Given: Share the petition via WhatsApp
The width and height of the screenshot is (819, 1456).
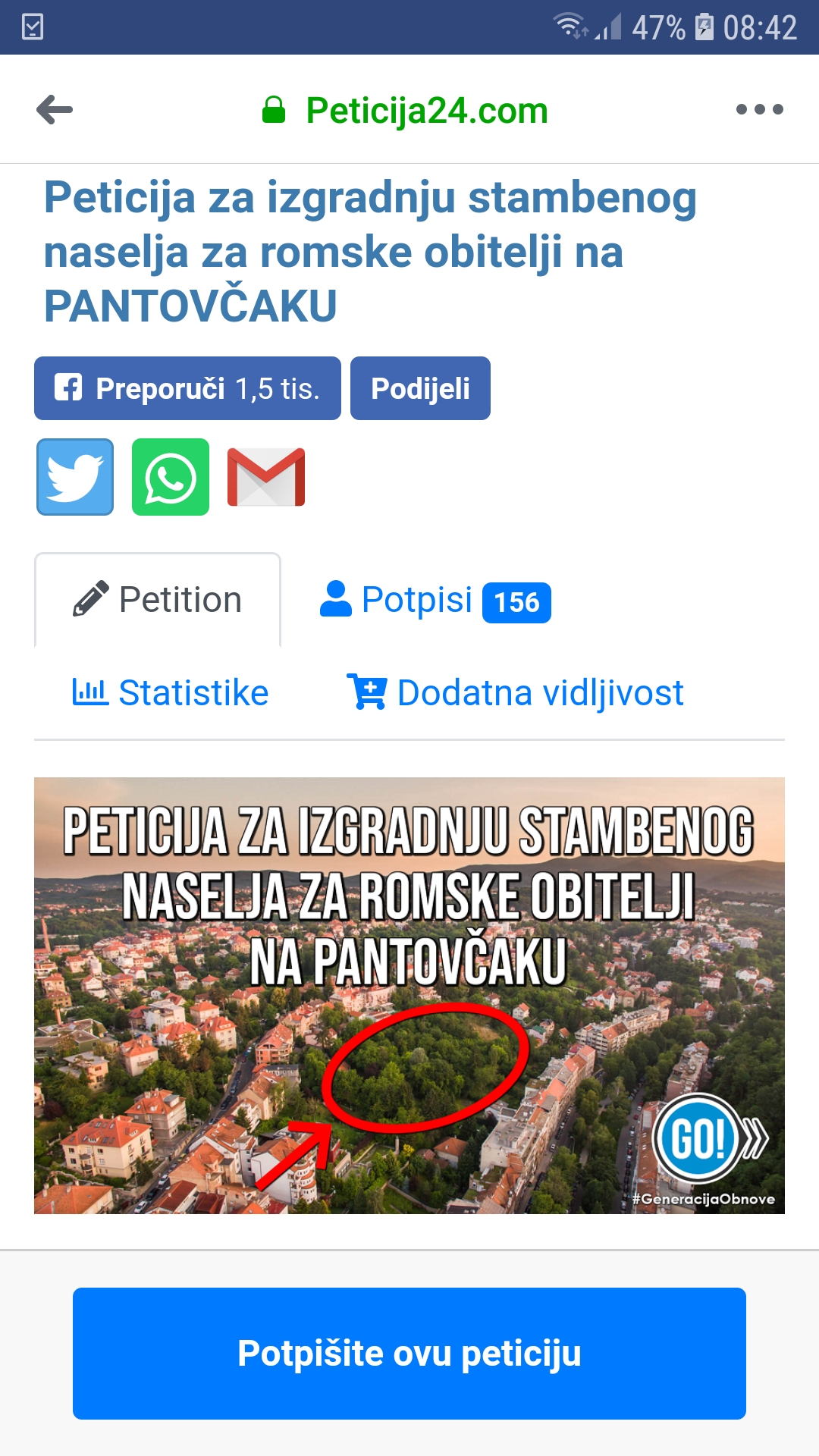Looking at the screenshot, I should [171, 477].
